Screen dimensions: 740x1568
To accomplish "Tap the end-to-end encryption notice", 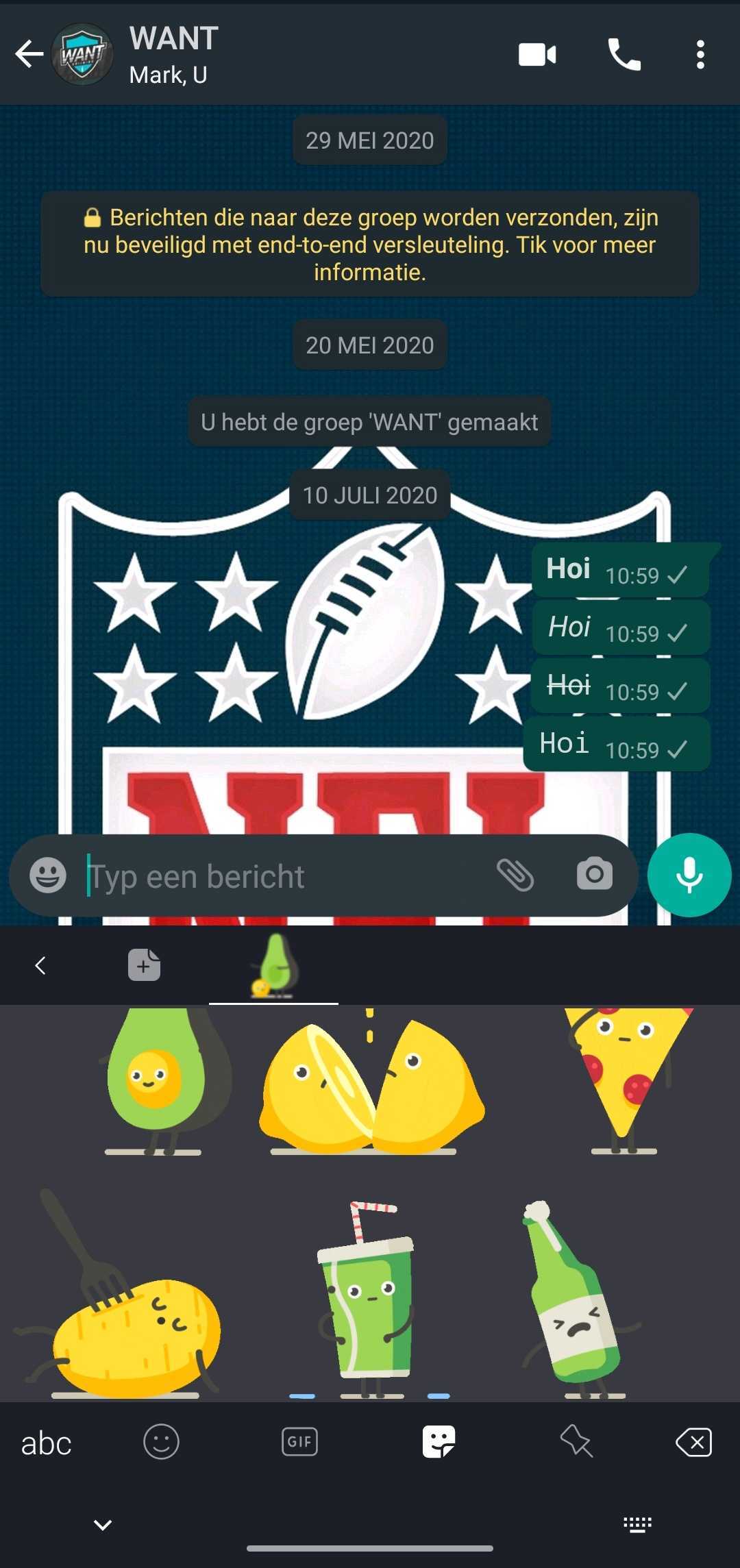I will click(x=370, y=245).
